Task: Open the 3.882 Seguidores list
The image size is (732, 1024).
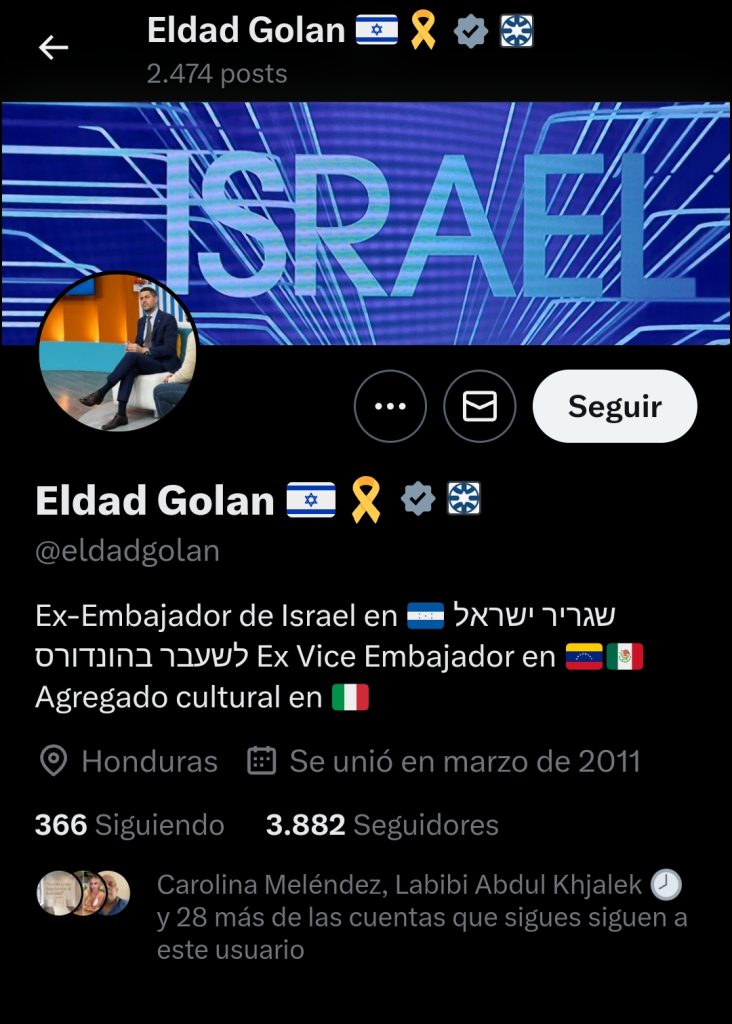Action: click(x=382, y=825)
